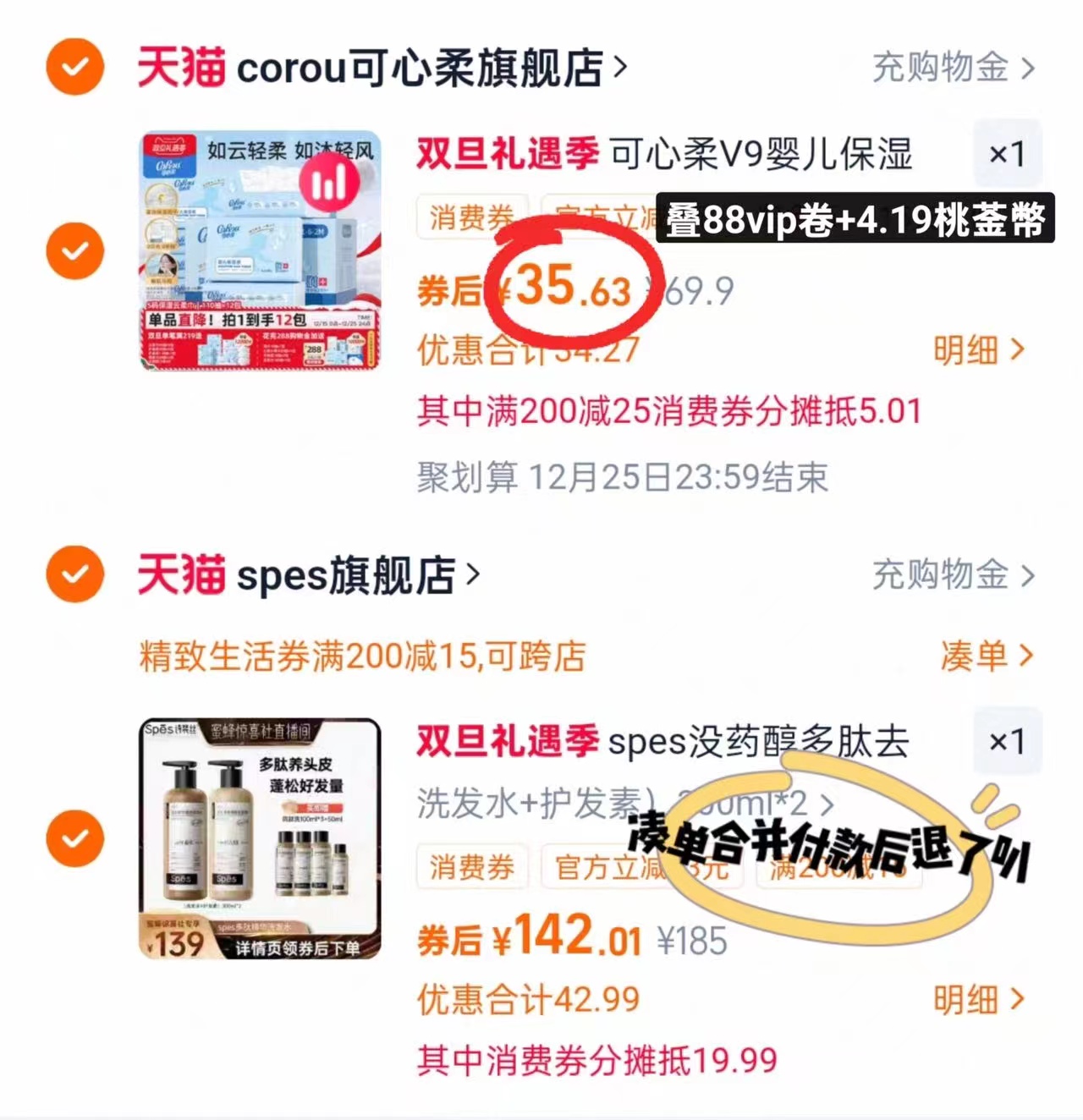Tap the 满200减 coupon tag on spes item
Image resolution: width=1083 pixels, height=1120 pixels.
pyautogui.click(x=838, y=868)
